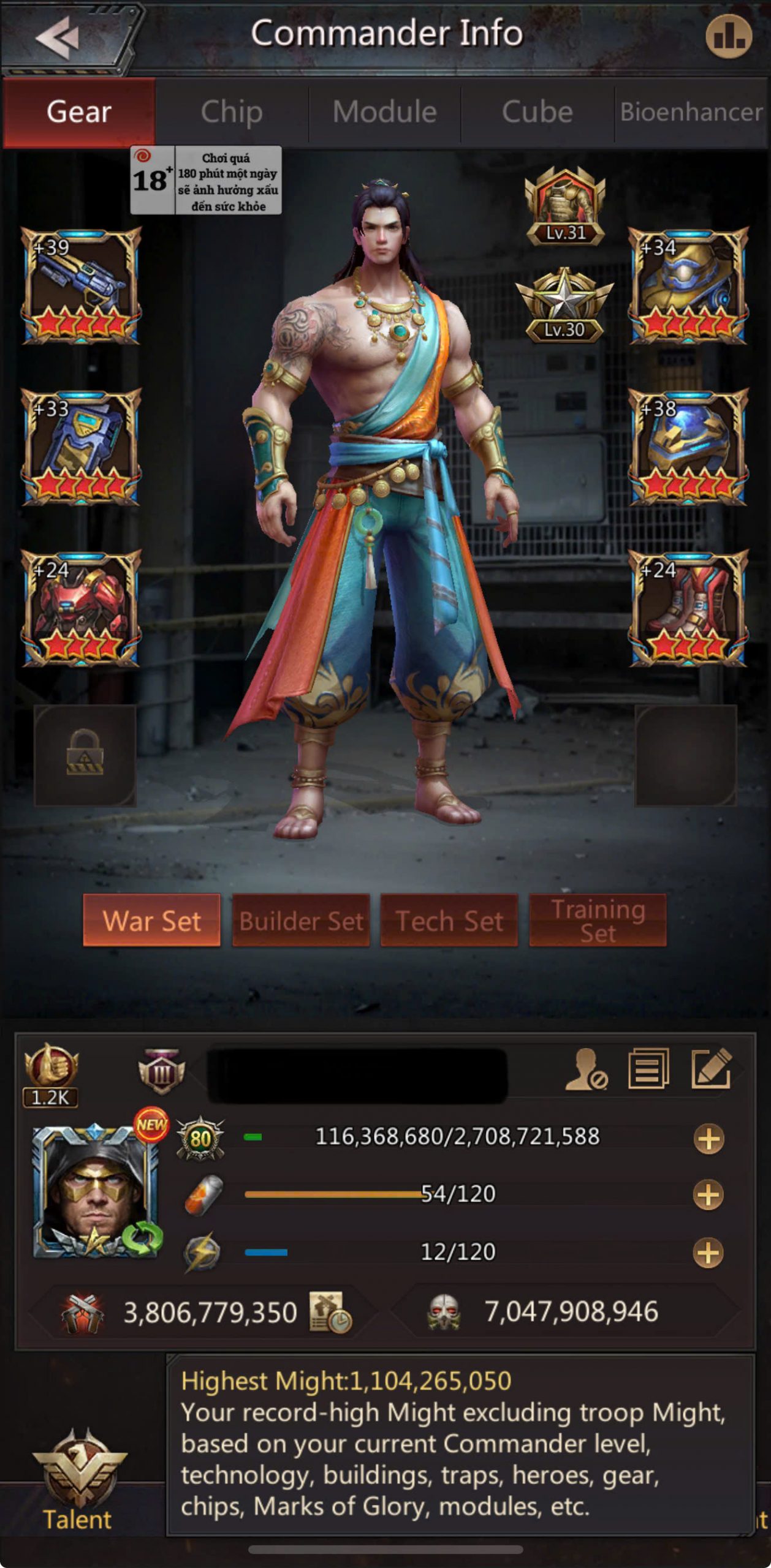Select the Builder Set
This screenshot has height=1568, width=771.
point(301,921)
